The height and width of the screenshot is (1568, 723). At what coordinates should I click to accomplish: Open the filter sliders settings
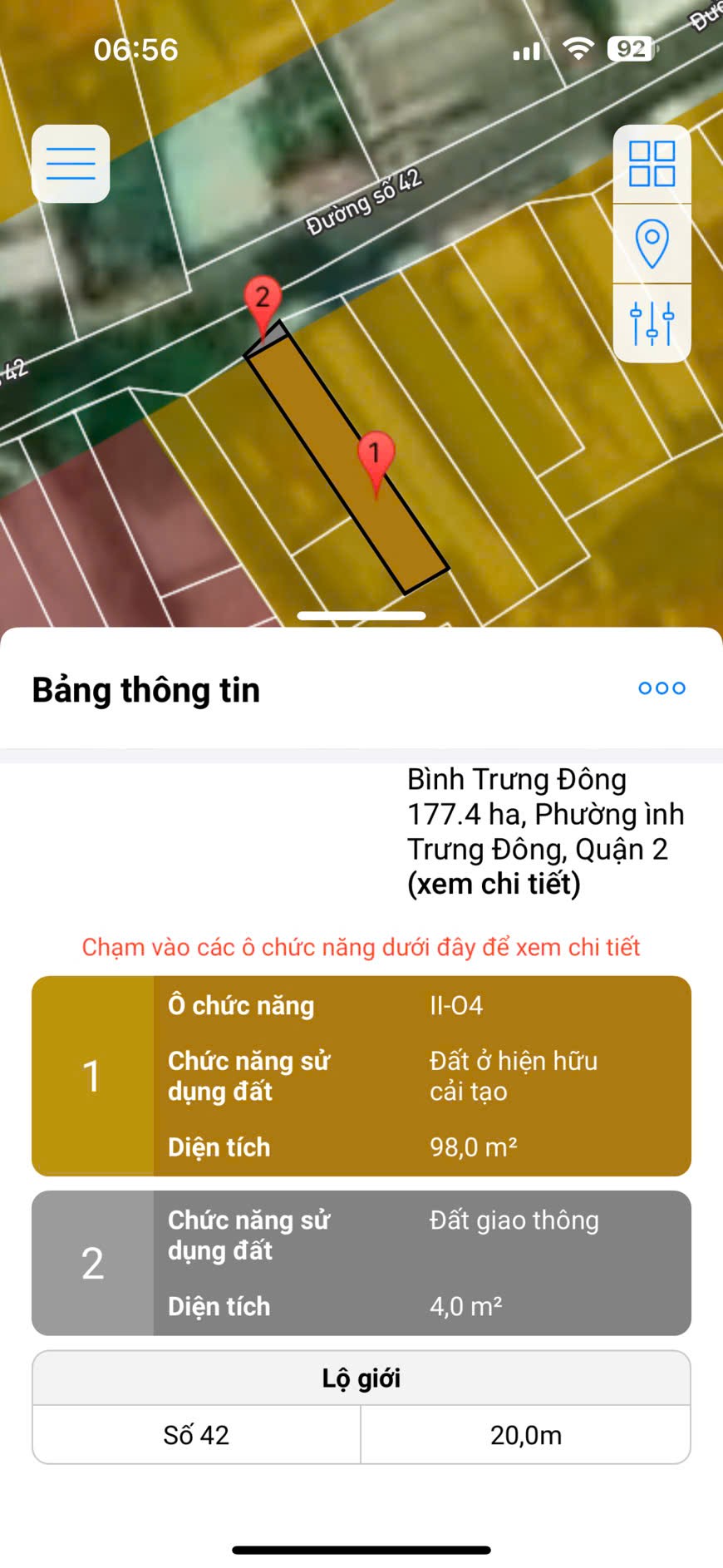point(652,323)
